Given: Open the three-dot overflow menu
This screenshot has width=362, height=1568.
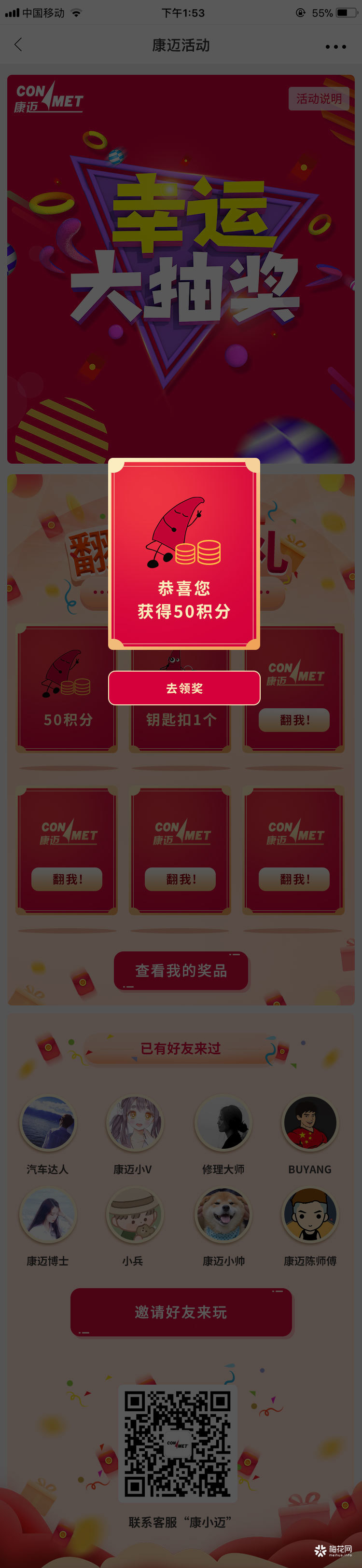Looking at the screenshot, I should [335, 46].
